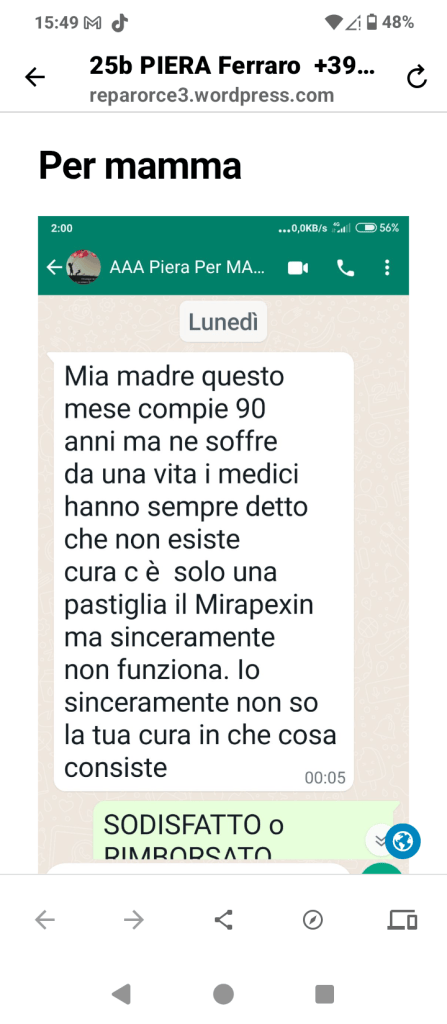Open recent apps with the square button
Image resolution: width=447 pixels, height=1024 pixels.
point(325,994)
